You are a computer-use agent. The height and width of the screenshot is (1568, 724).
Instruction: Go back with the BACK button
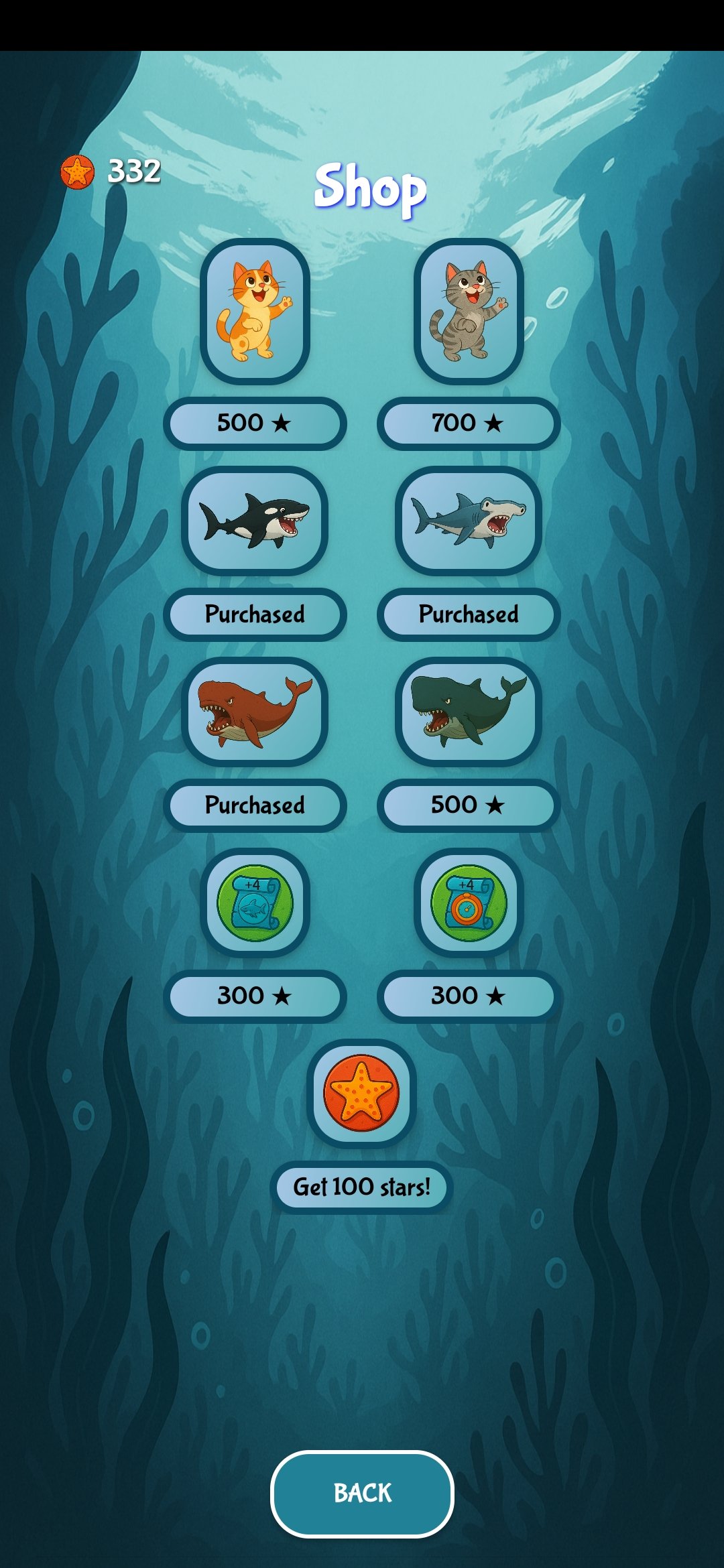point(362,1494)
